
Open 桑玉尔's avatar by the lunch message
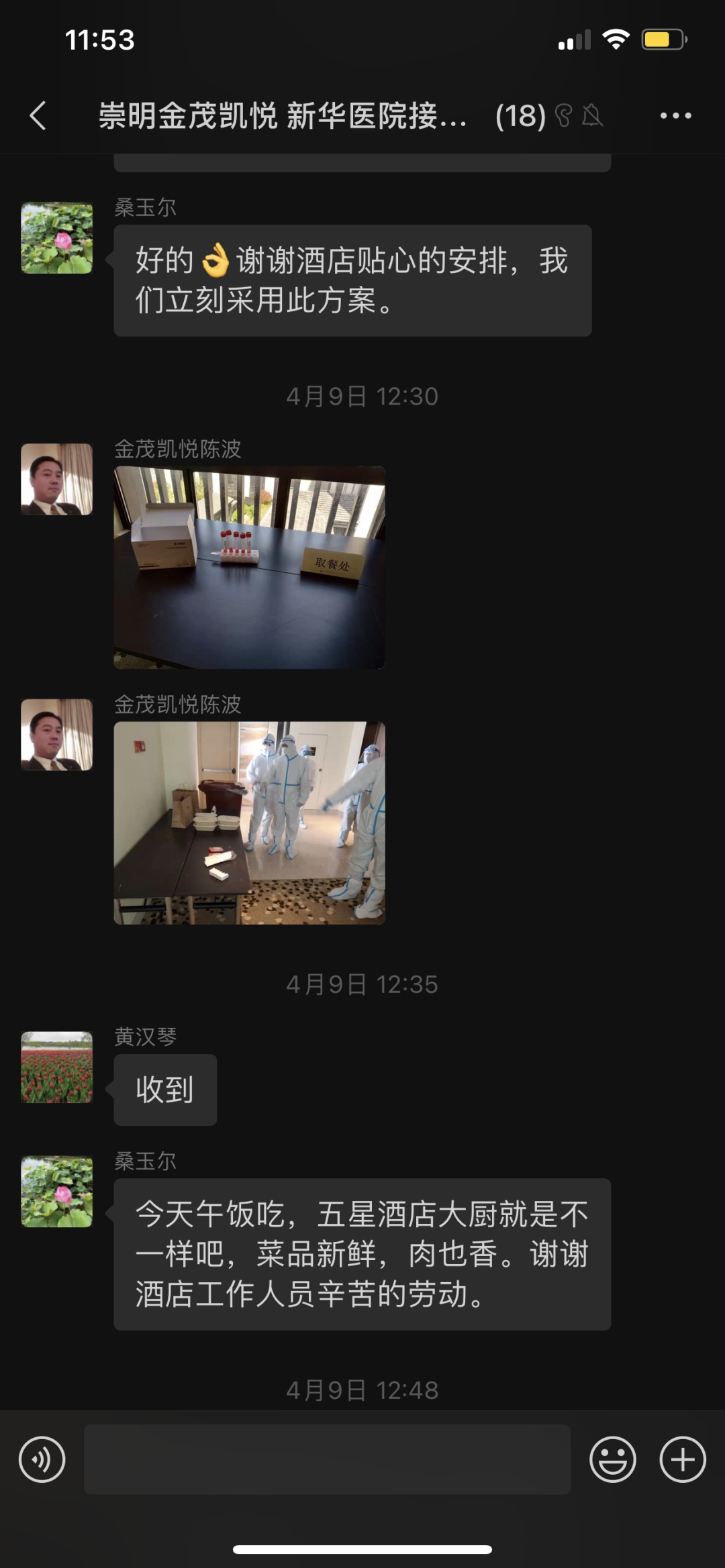[57, 1192]
